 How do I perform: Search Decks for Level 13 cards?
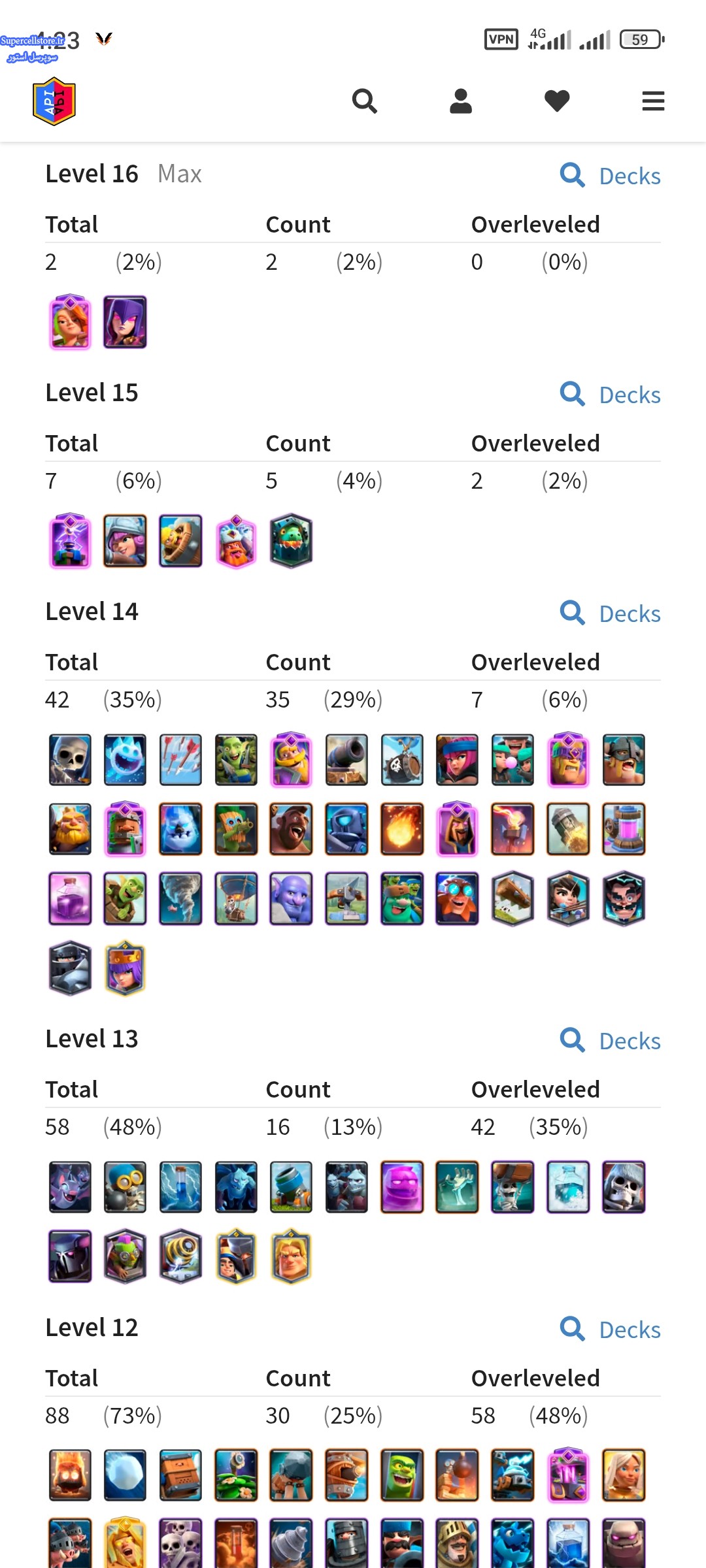pyautogui.click(x=611, y=1041)
